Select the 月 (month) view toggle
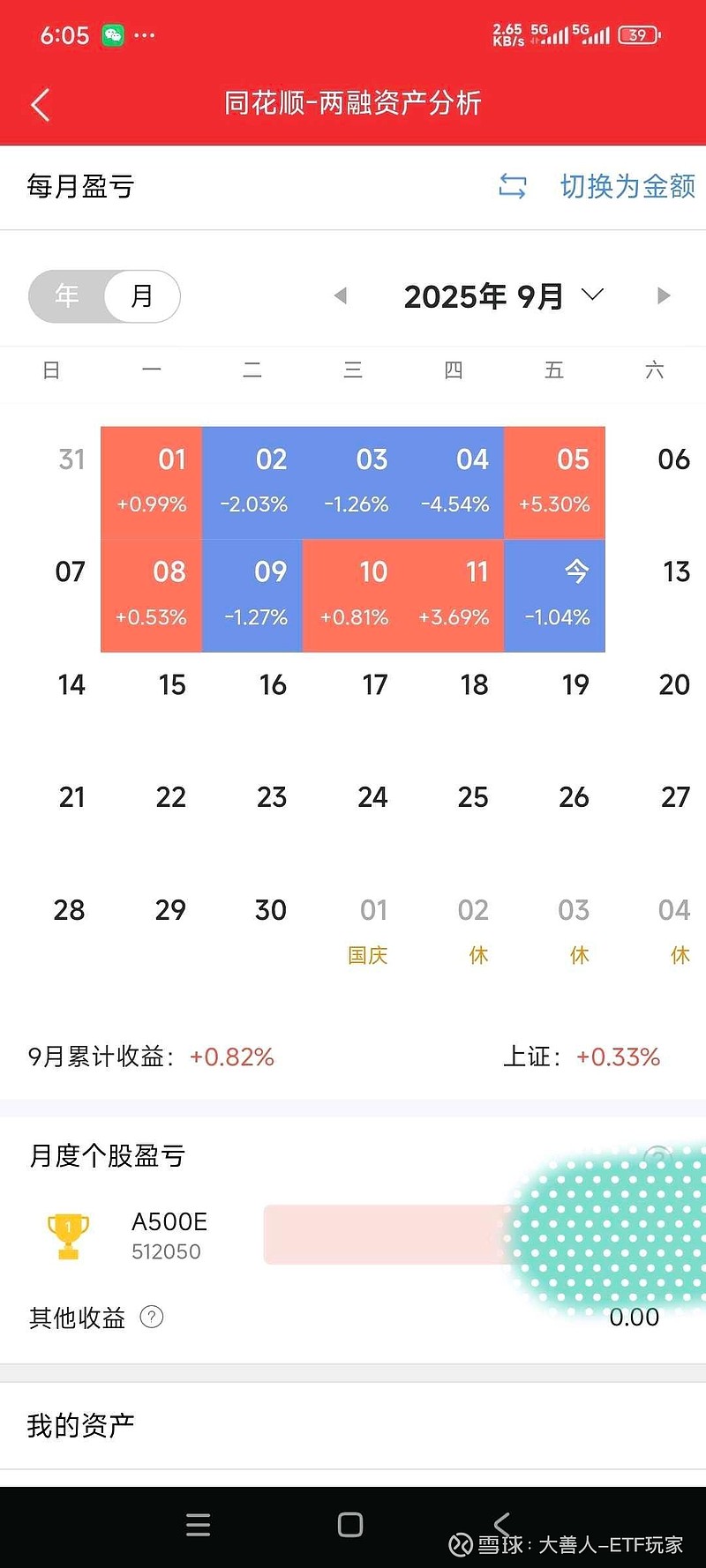Image resolution: width=706 pixels, height=1568 pixels. 141,295
